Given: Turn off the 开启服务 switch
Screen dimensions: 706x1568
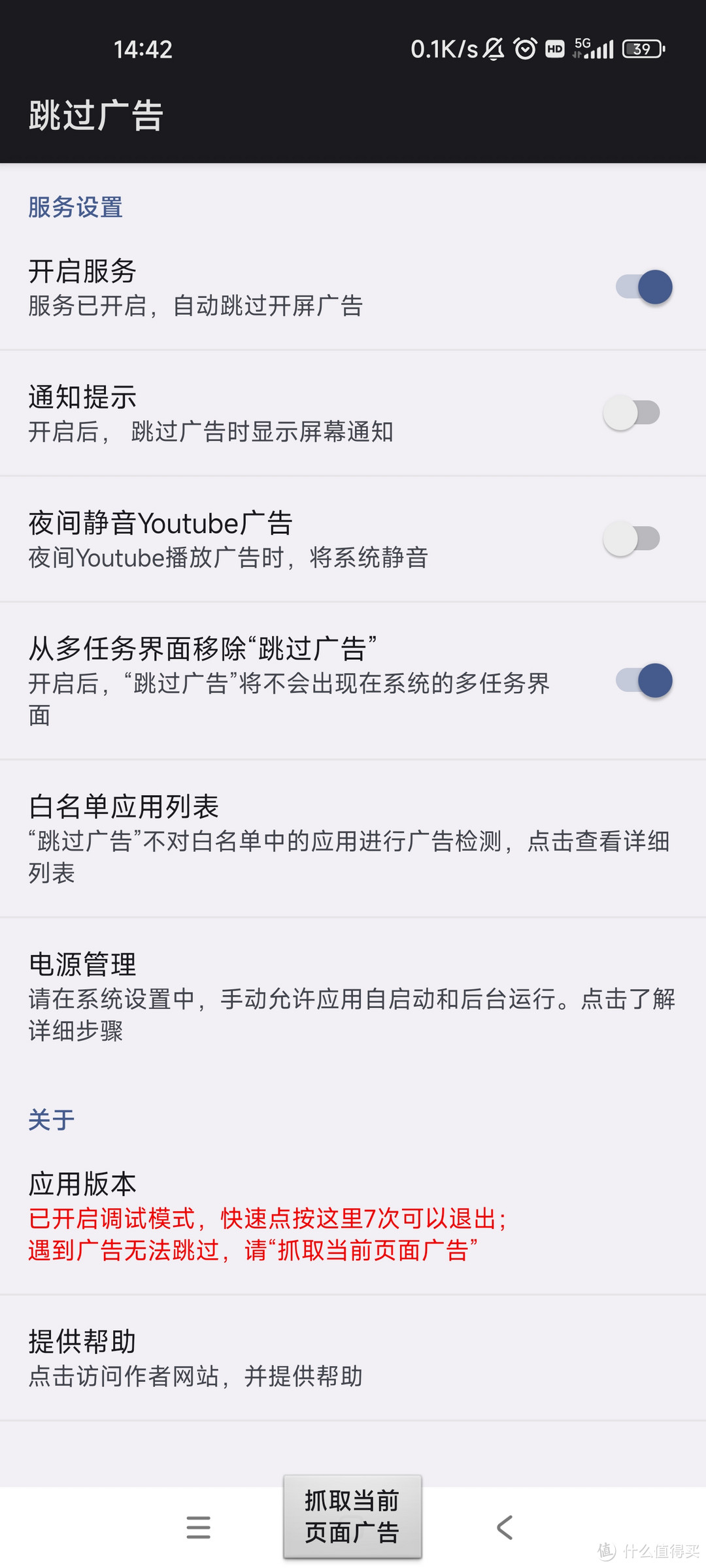Looking at the screenshot, I should coord(644,287).
